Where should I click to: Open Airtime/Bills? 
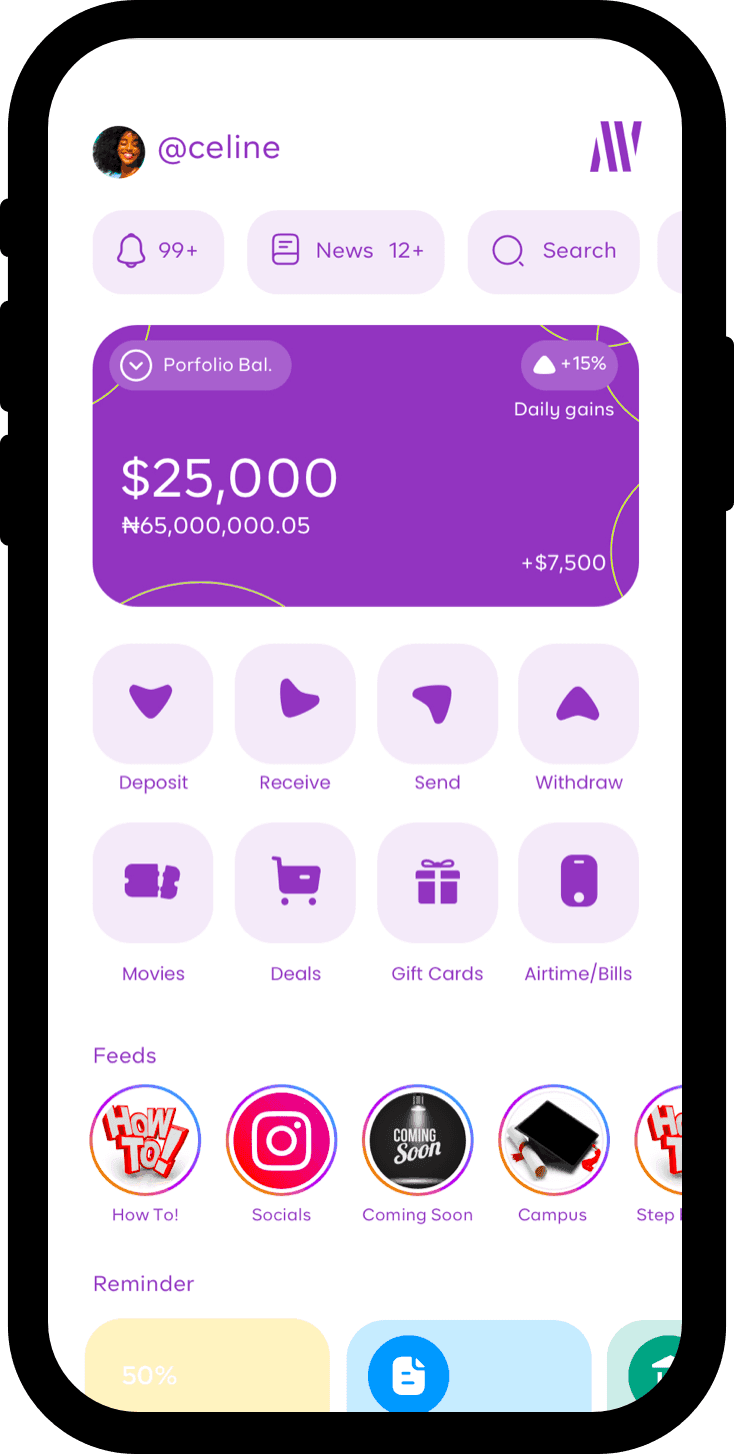click(578, 882)
